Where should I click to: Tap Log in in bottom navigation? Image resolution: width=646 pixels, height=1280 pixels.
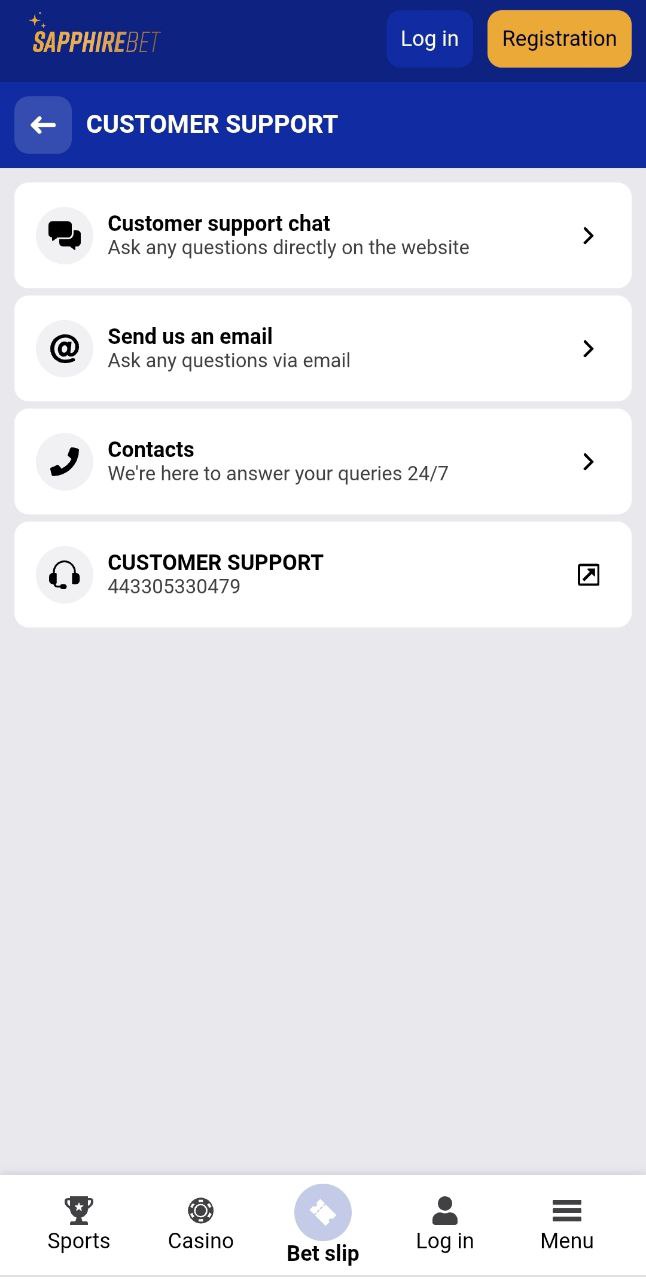pyautogui.click(x=445, y=1225)
